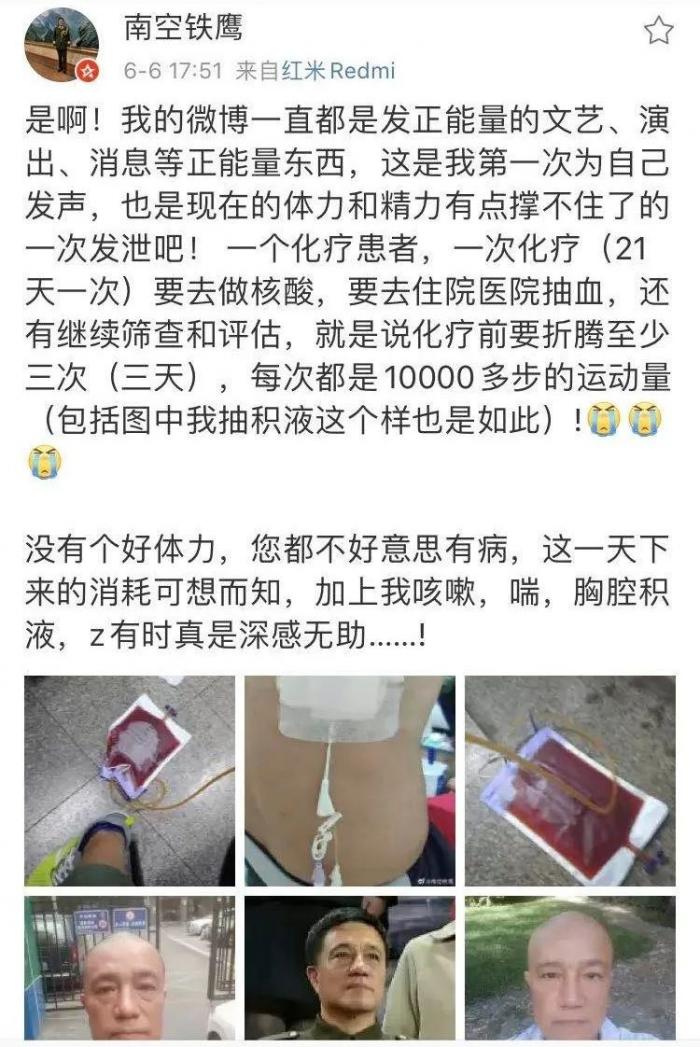Viewport: 700px width, 1047px height.
Task: Open the photo of drainage tube on torso
Action: click(x=350, y=781)
